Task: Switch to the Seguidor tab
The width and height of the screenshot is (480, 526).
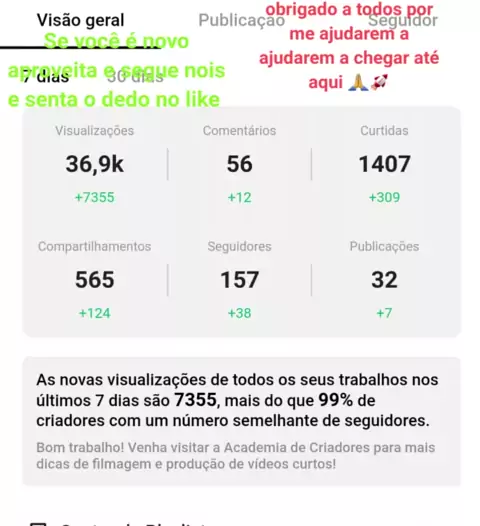Action: coord(403,20)
